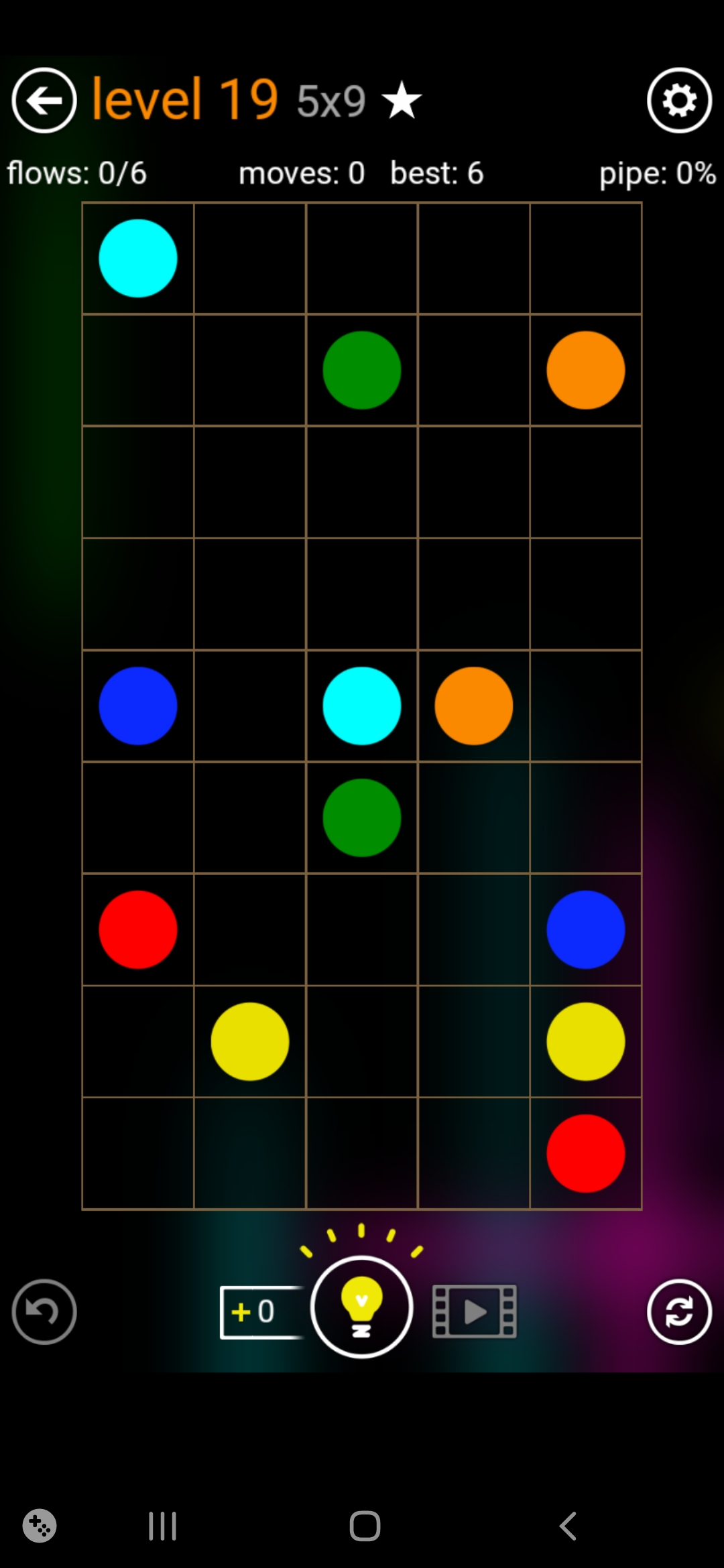This screenshot has width=724, height=1568.
Task: Watch a video for free hints
Action: [475, 1311]
